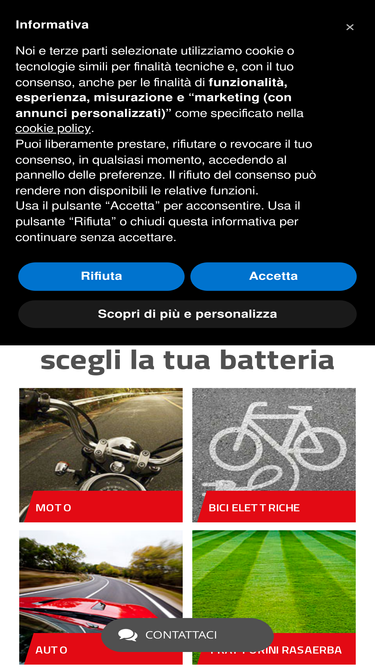The image size is (375, 667).
Task: Open the cookie policy link
Action: (x=53, y=128)
